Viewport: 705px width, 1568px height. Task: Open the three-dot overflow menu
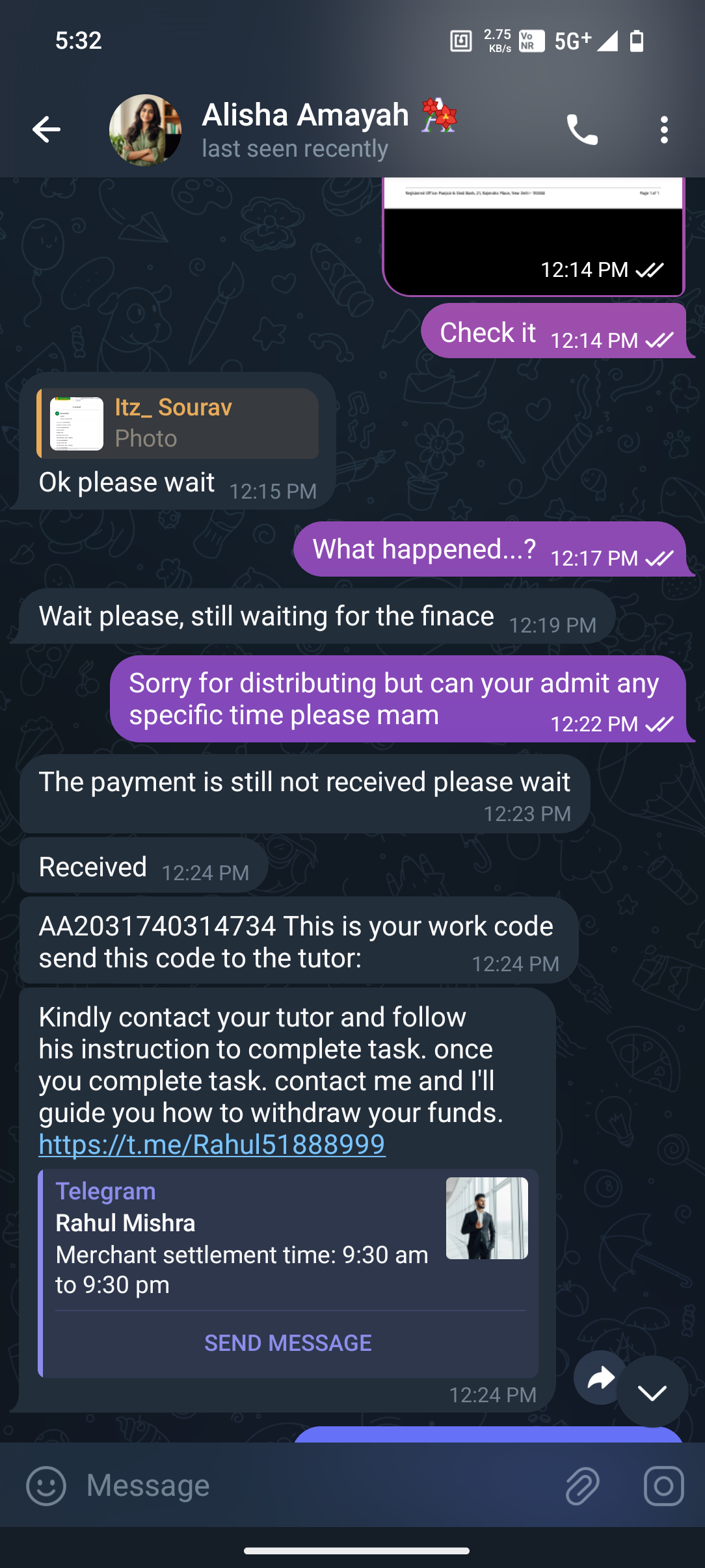(x=663, y=129)
